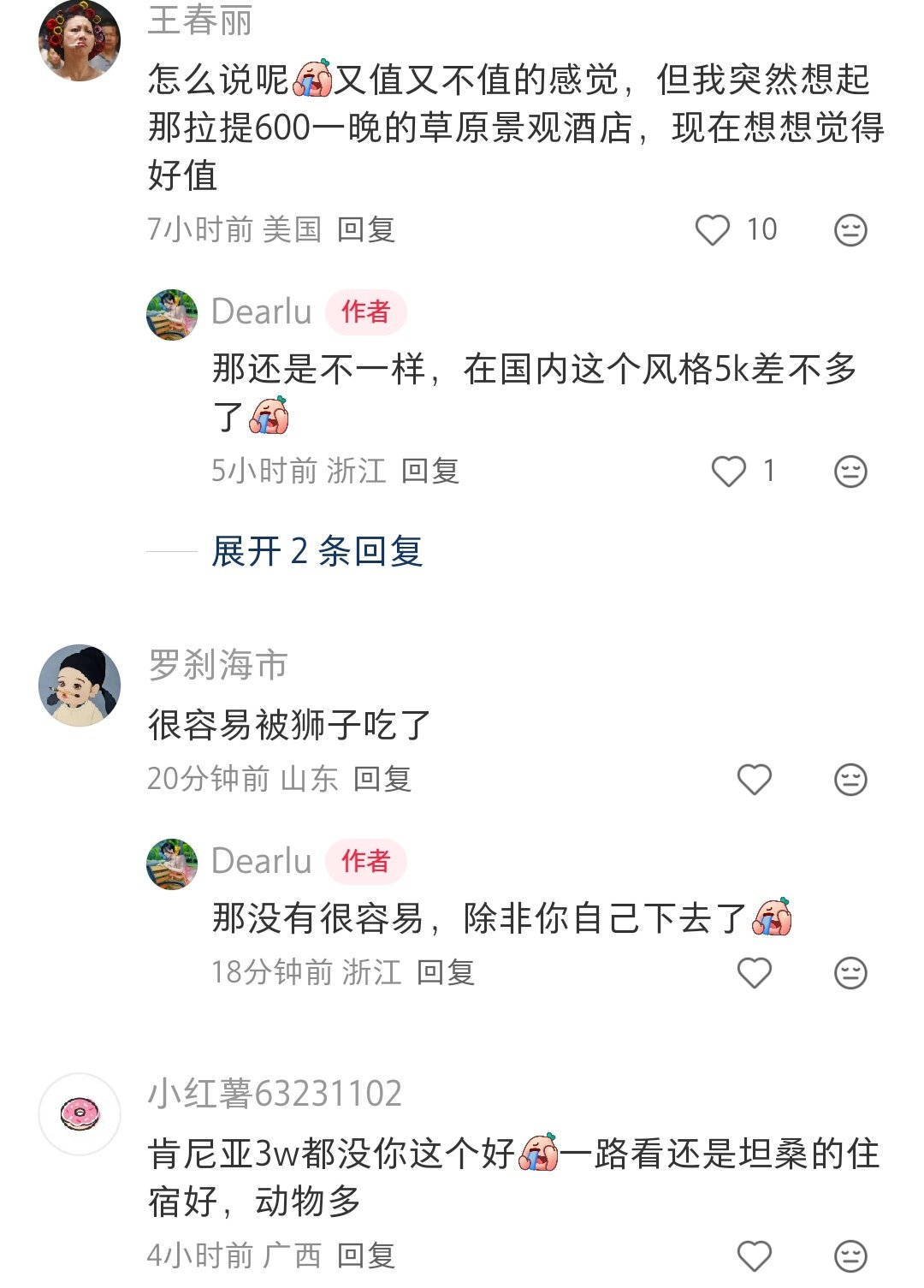
Task: Open 小红薯63231102's profile avatar
Action: point(80,1114)
